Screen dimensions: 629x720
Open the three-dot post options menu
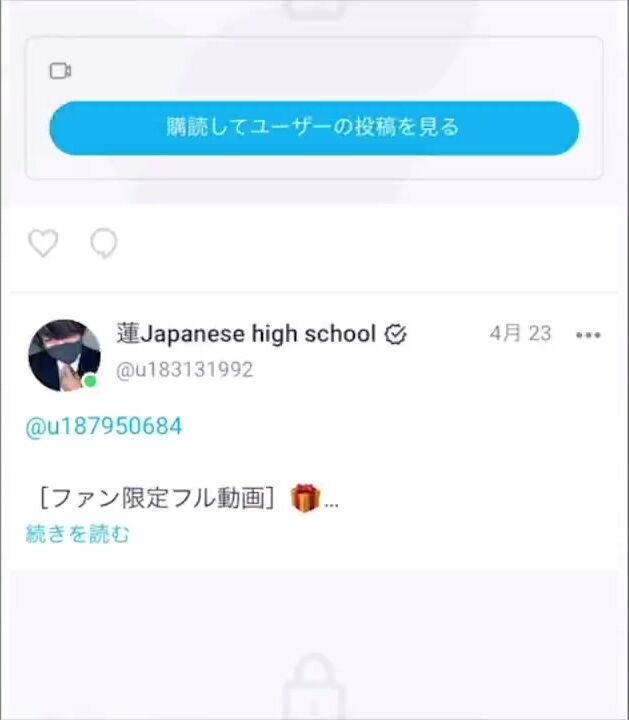click(x=589, y=335)
